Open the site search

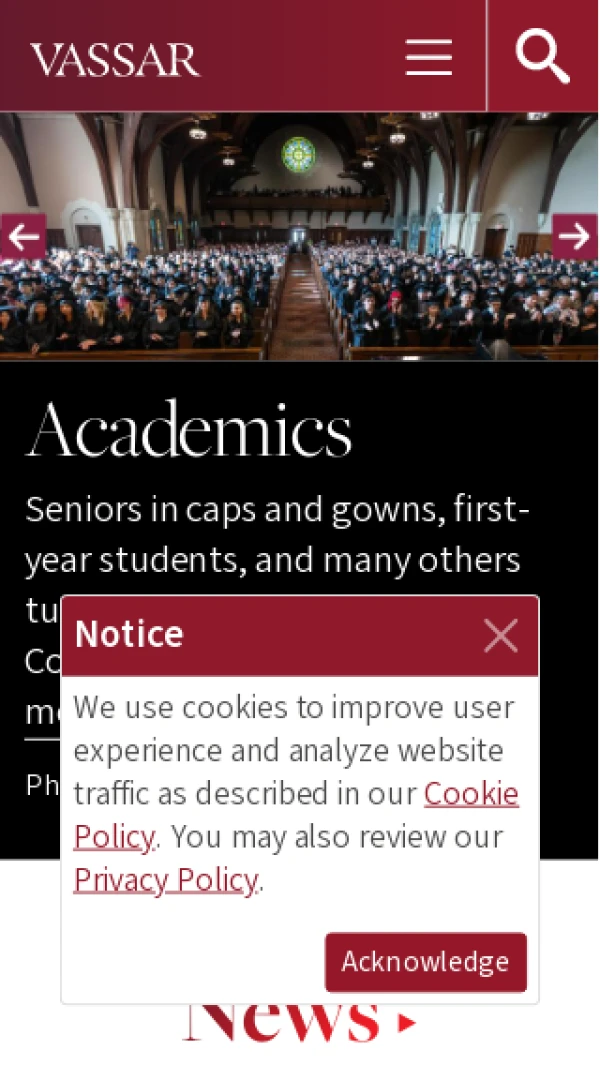click(542, 56)
